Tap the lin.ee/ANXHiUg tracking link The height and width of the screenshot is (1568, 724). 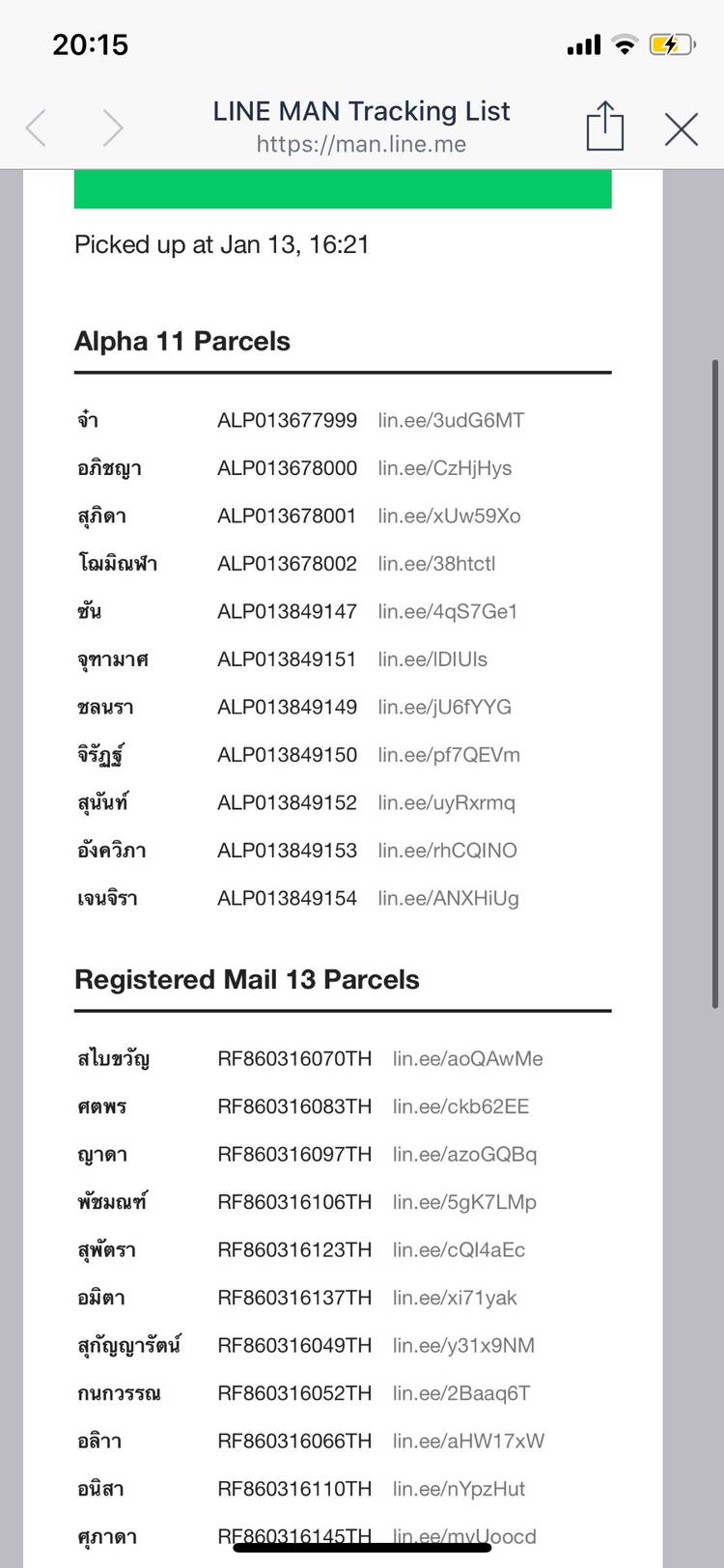pos(448,899)
